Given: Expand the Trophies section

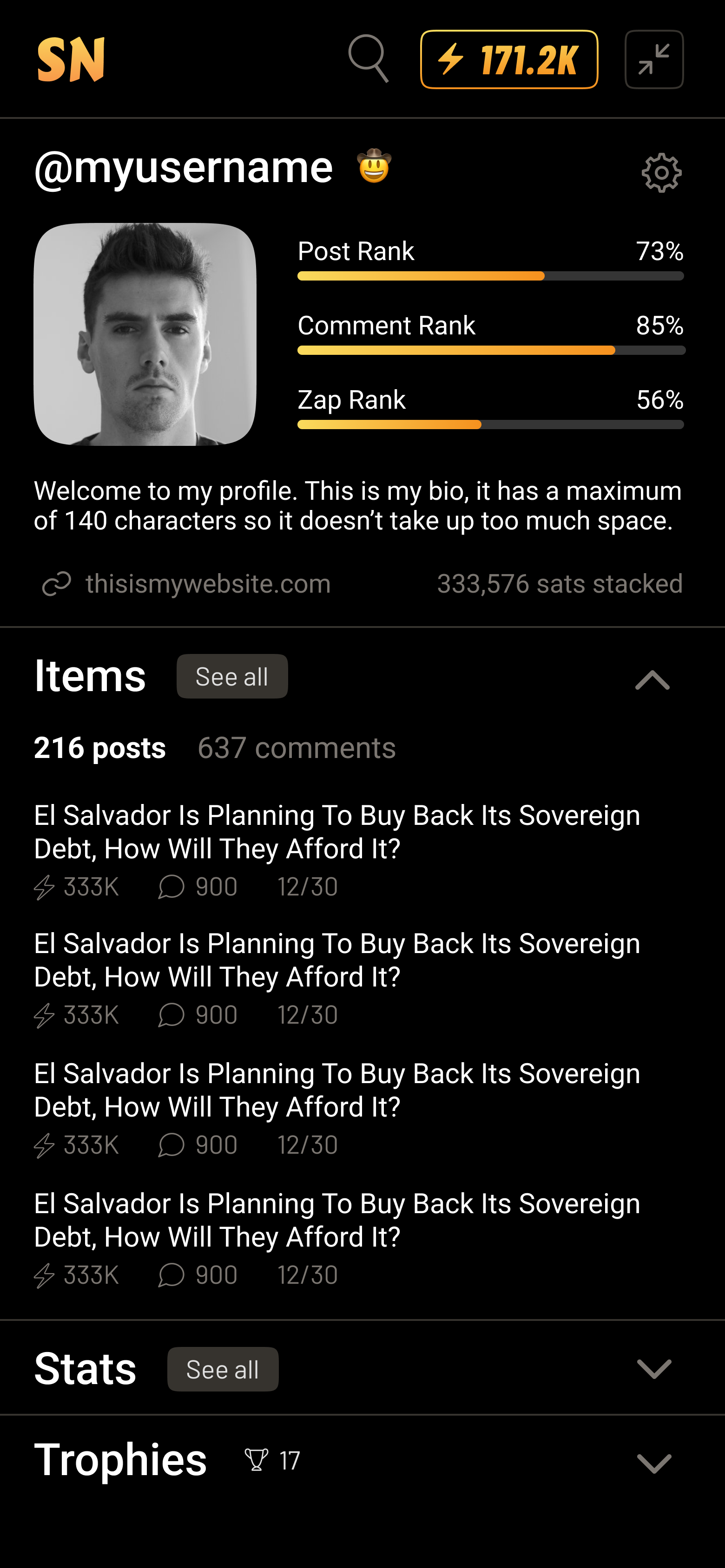Looking at the screenshot, I should pyautogui.click(x=653, y=1462).
